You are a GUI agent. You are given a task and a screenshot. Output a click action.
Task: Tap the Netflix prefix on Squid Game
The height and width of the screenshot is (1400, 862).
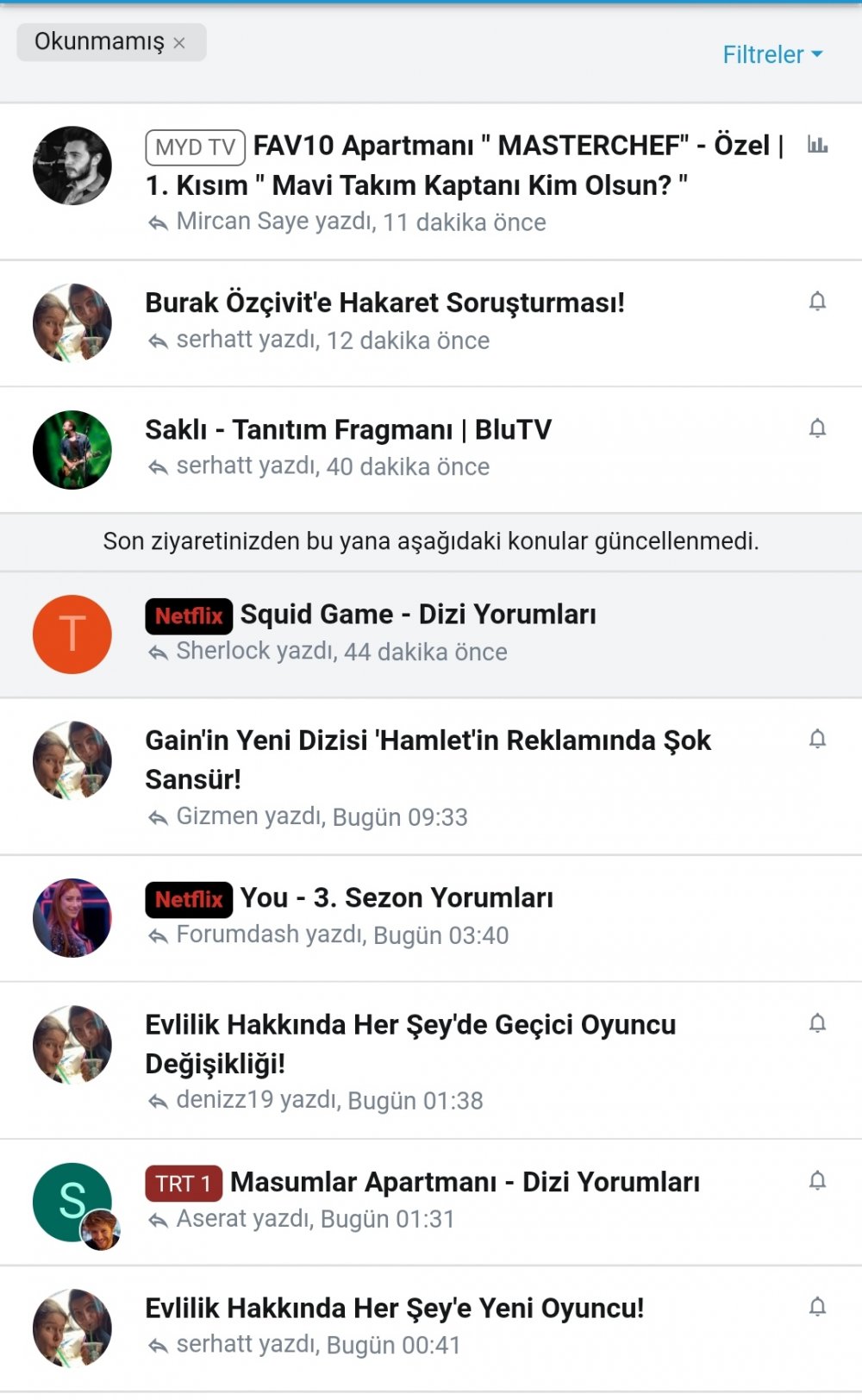189,616
